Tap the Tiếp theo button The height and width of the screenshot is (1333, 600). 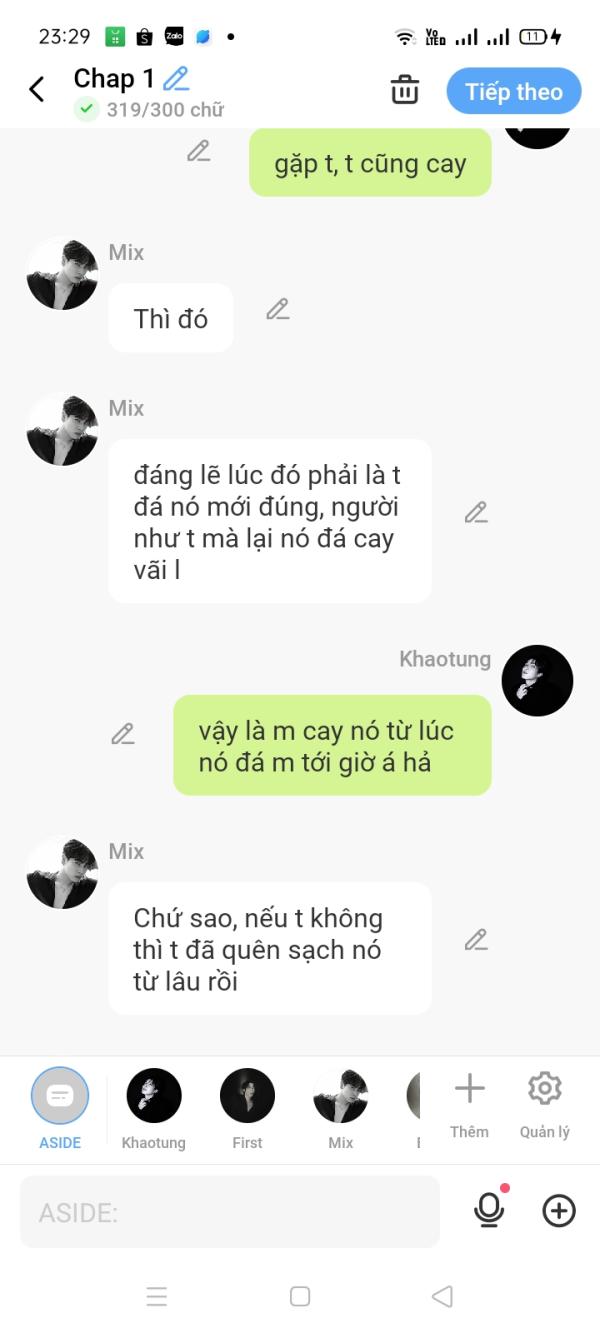point(513,92)
